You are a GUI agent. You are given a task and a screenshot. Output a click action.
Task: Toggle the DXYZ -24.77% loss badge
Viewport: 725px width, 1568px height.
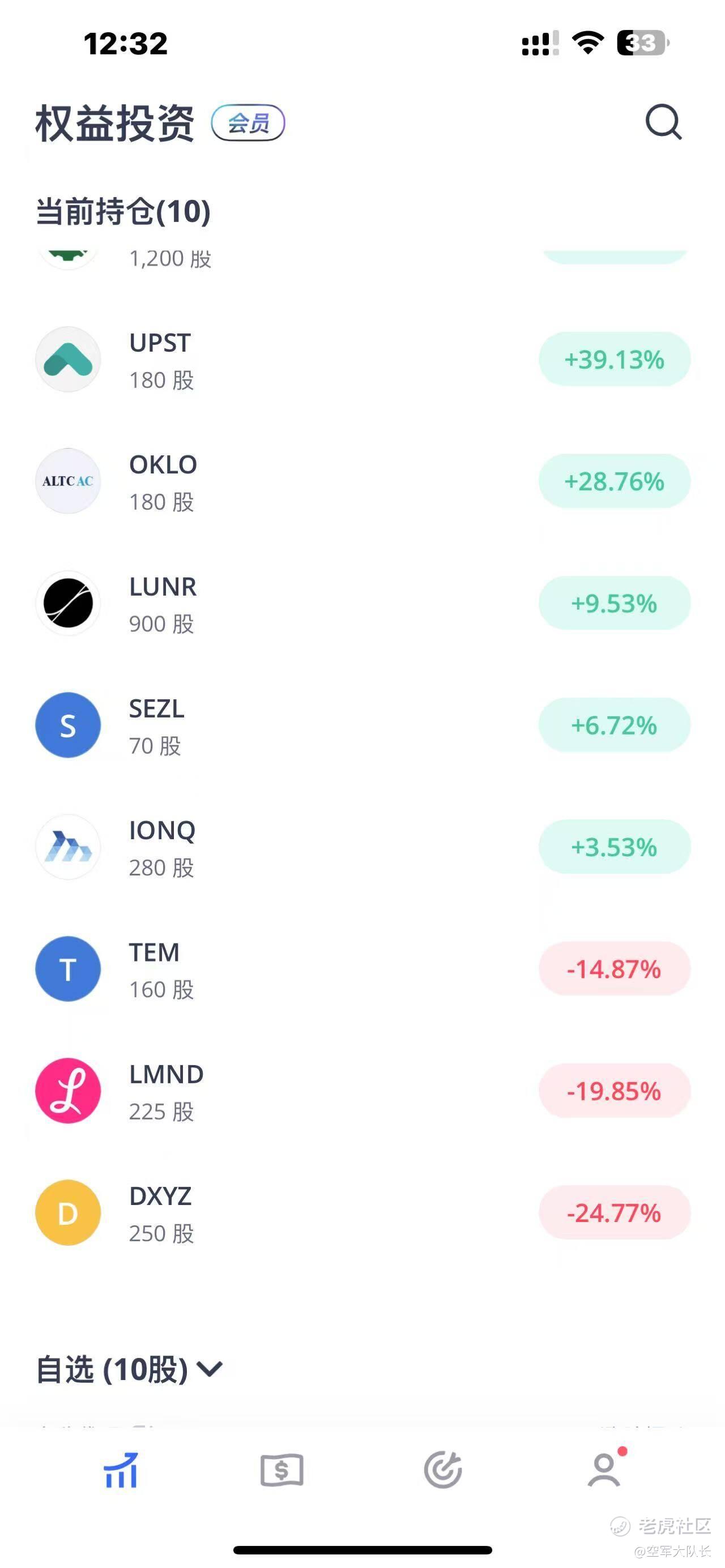coord(614,1212)
